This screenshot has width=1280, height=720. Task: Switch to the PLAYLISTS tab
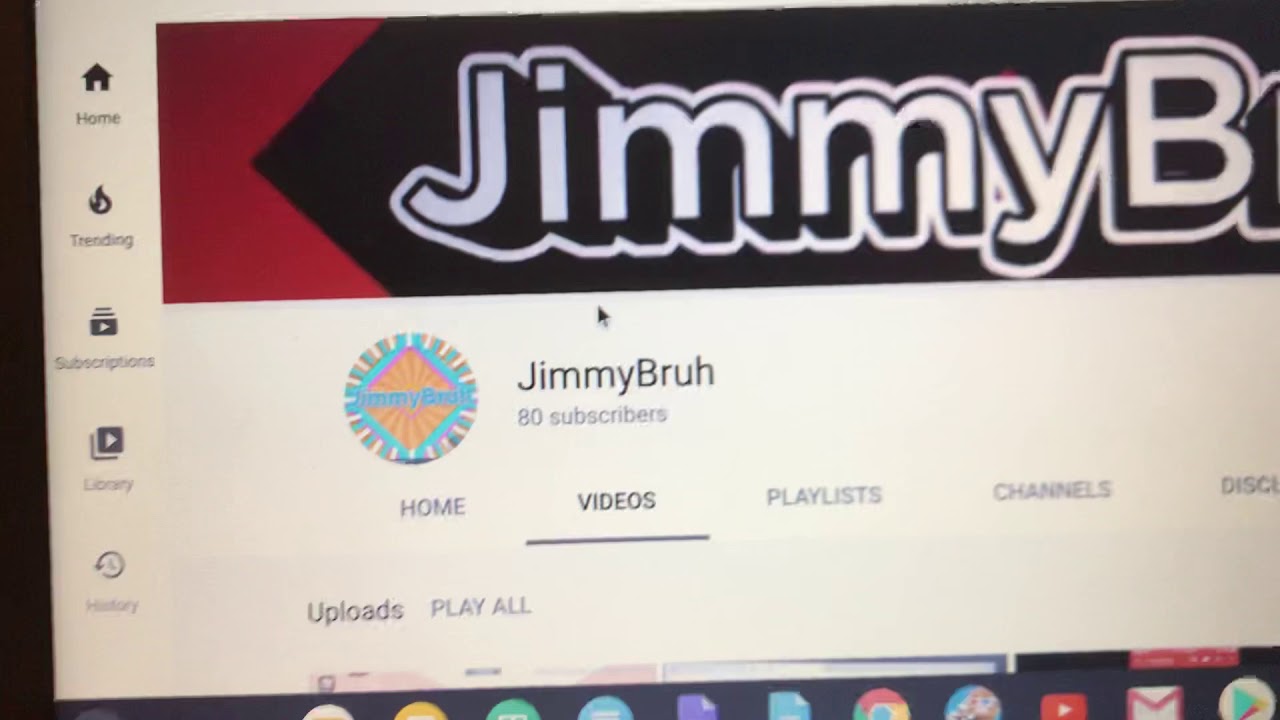click(x=824, y=496)
